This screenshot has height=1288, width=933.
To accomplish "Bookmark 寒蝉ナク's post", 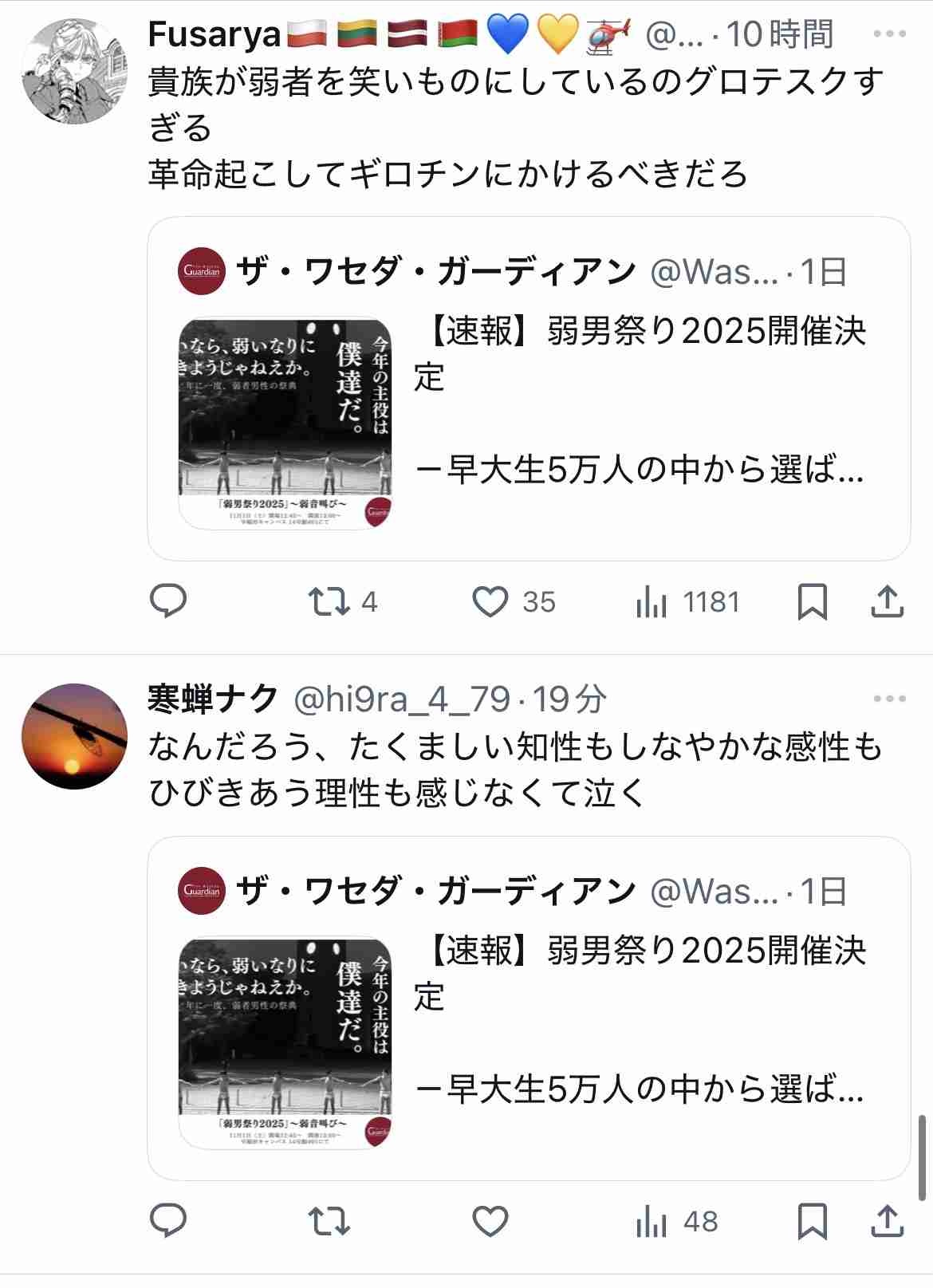I will tap(812, 1222).
